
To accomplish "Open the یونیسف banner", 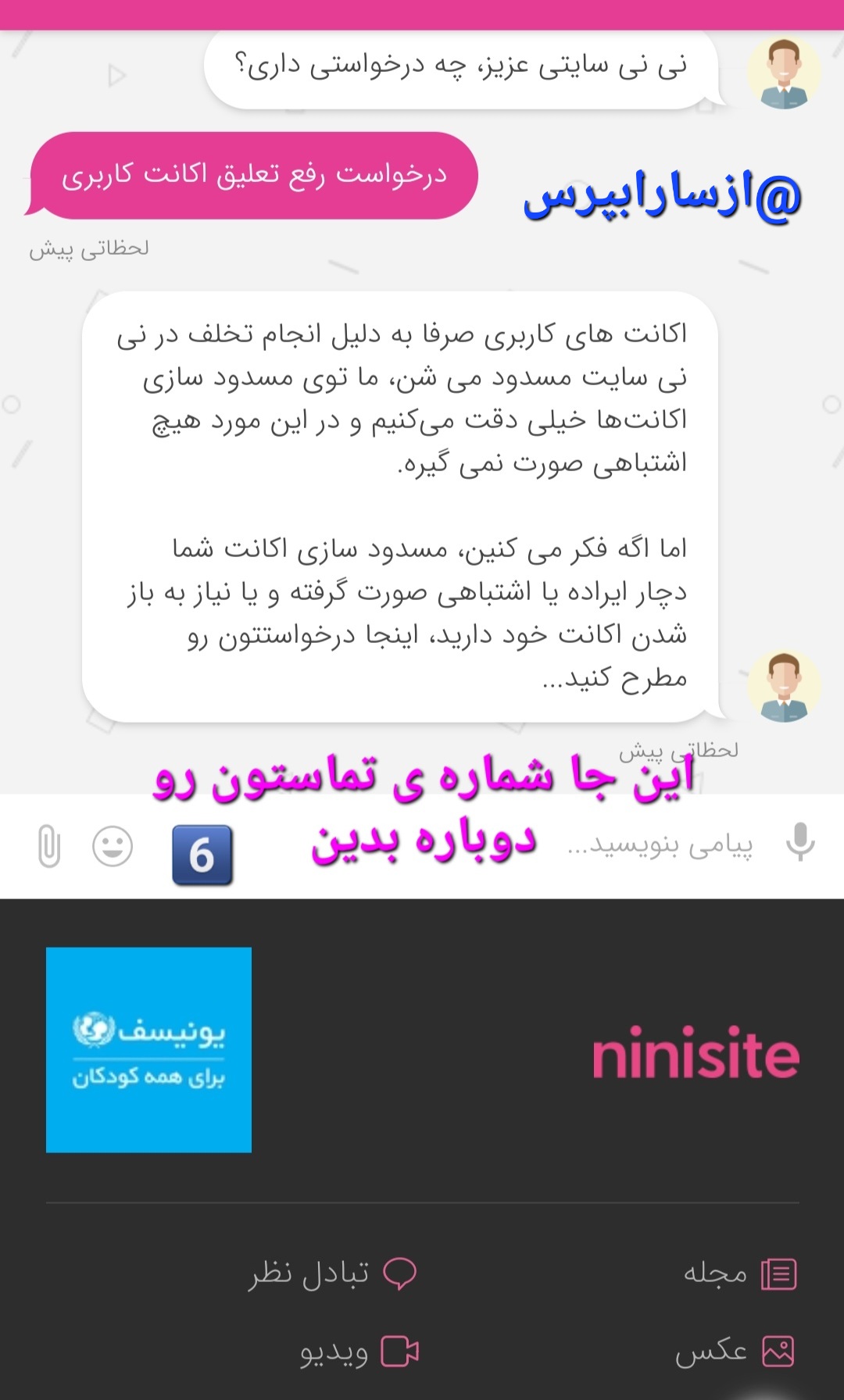I will pos(148,1049).
